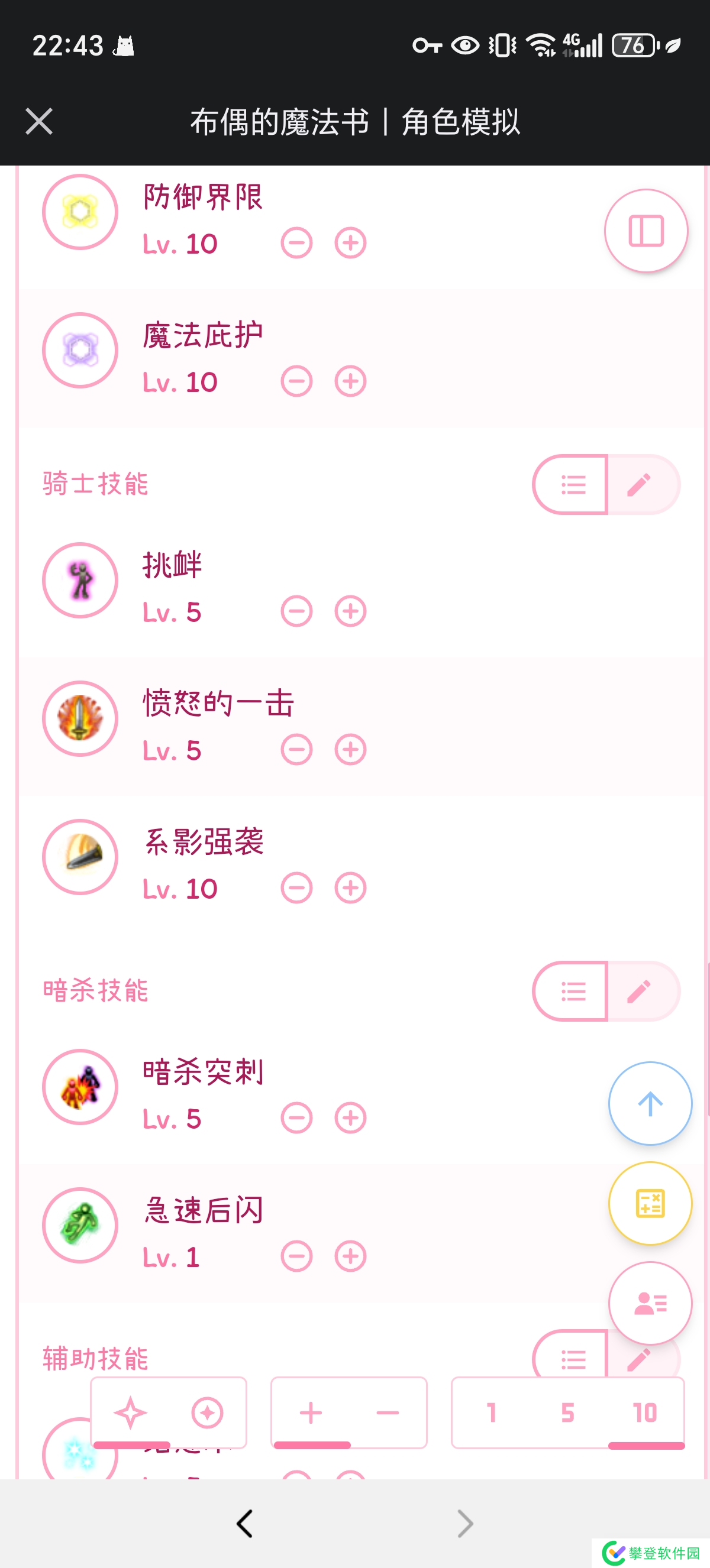Select increment mode with the plus toggle
The height and width of the screenshot is (1568, 710).
tap(311, 1412)
